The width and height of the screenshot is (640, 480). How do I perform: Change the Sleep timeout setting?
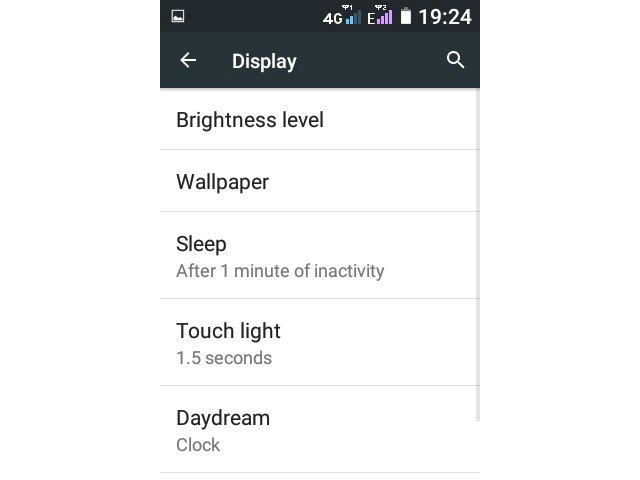(x=318, y=256)
